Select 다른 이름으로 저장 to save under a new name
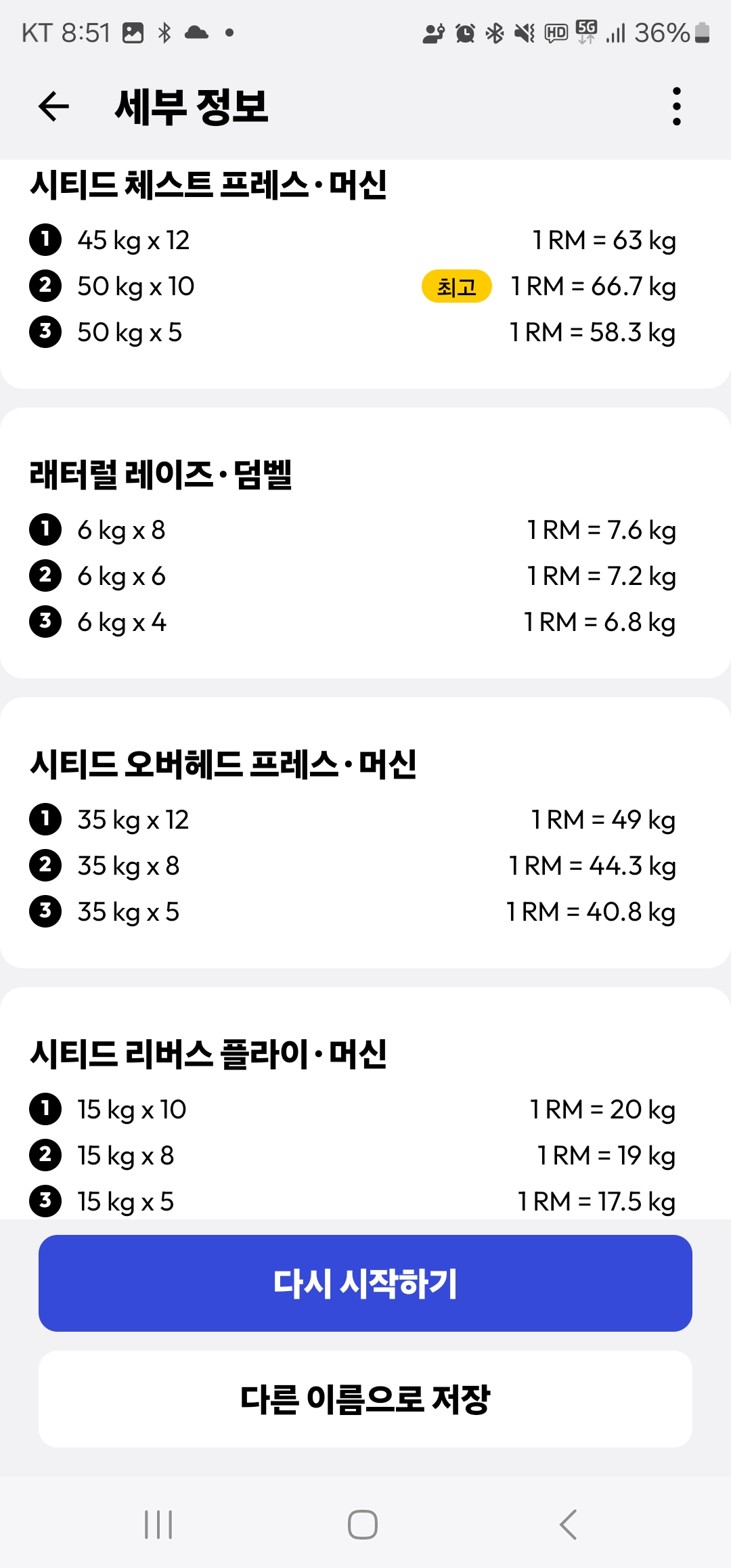 (x=365, y=1399)
